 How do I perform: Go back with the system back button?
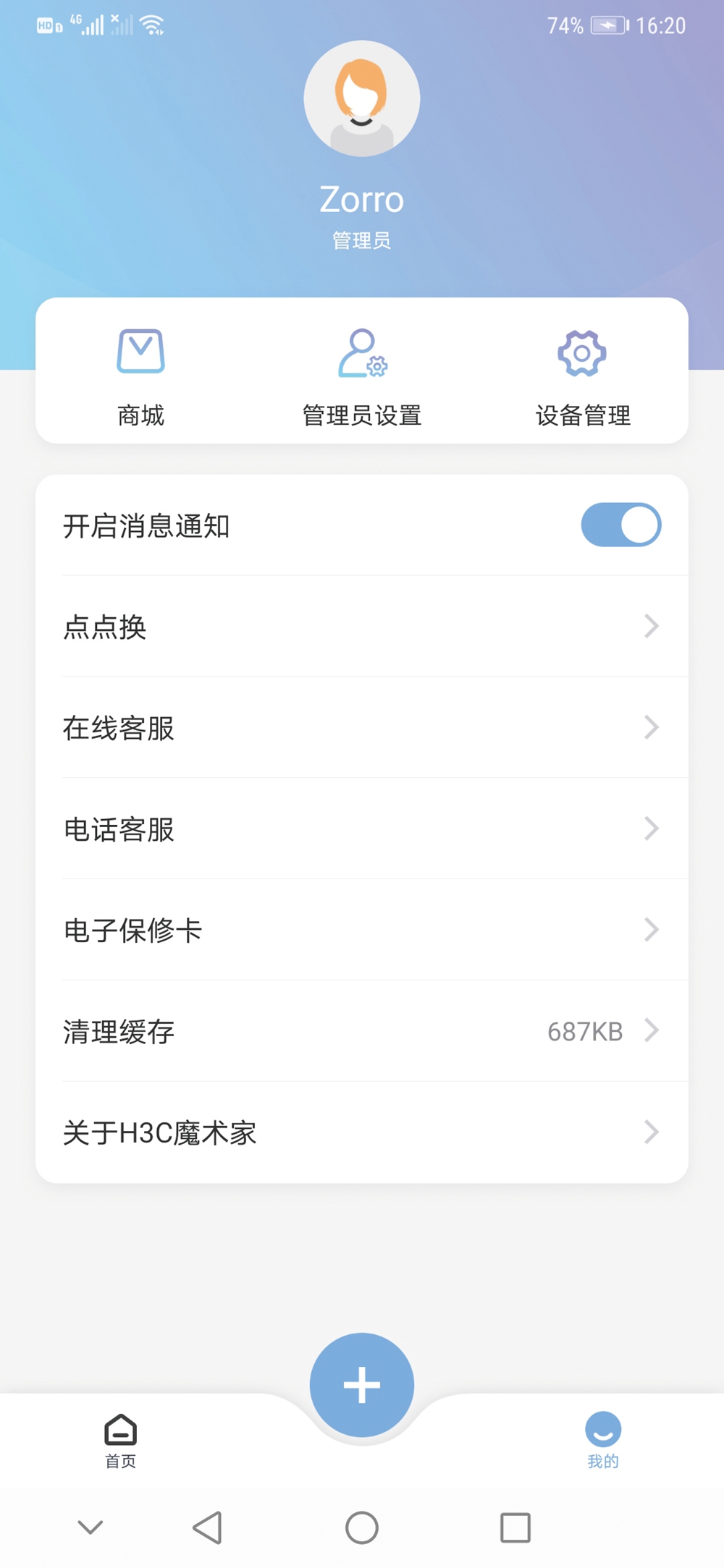(208, 1527)
